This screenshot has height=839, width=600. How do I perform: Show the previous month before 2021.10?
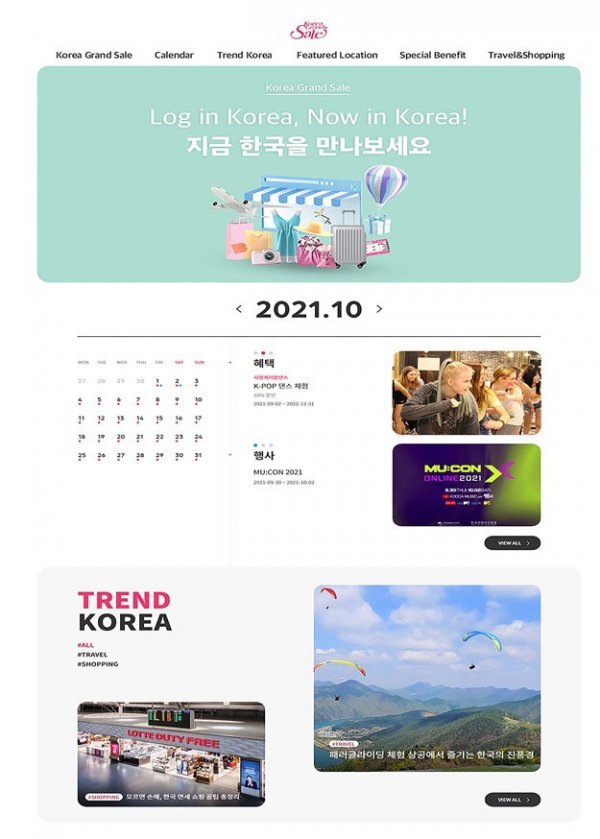[x=238, y=309]
